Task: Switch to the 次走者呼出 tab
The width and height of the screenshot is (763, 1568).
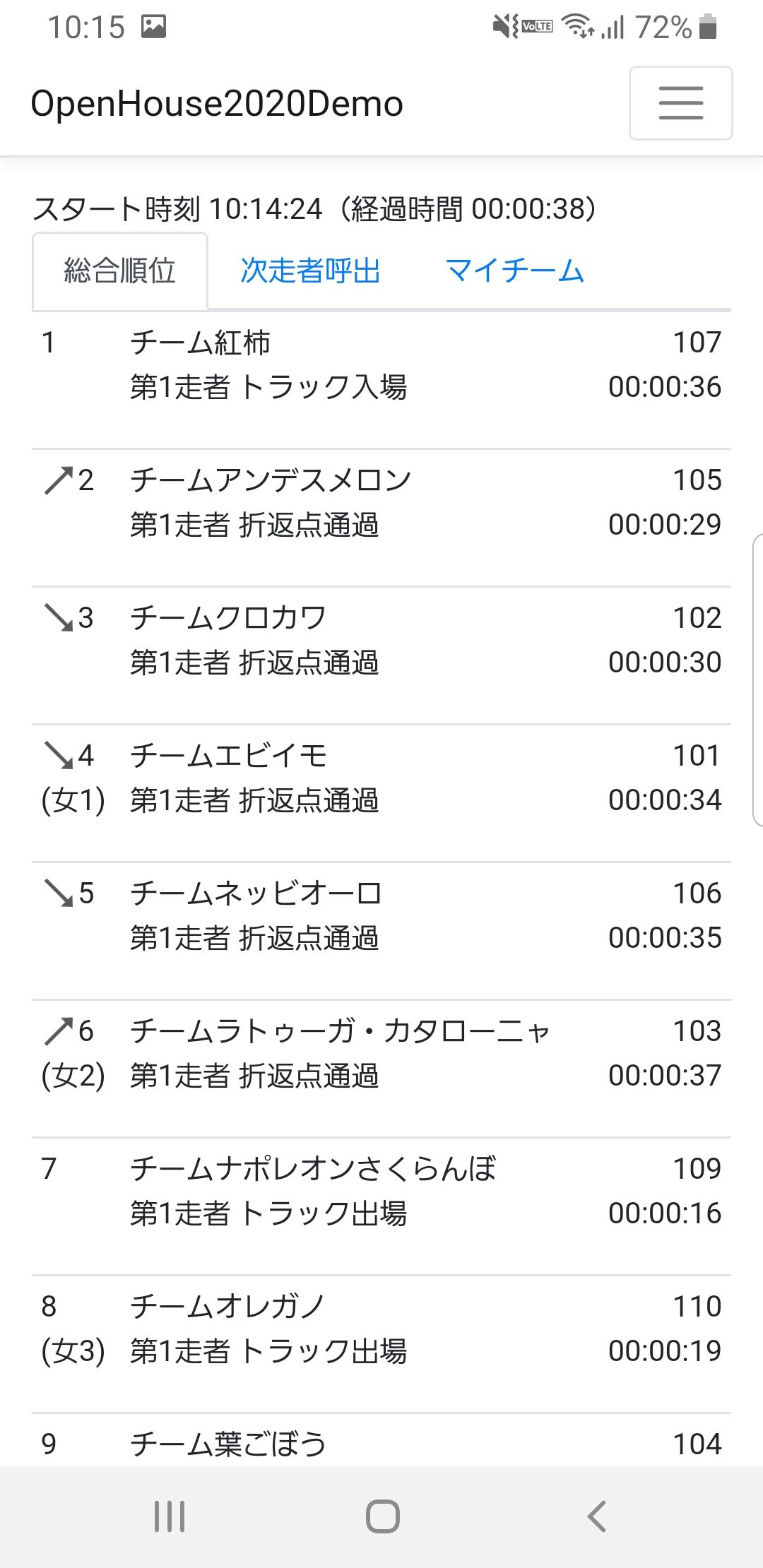Action: 310,271
